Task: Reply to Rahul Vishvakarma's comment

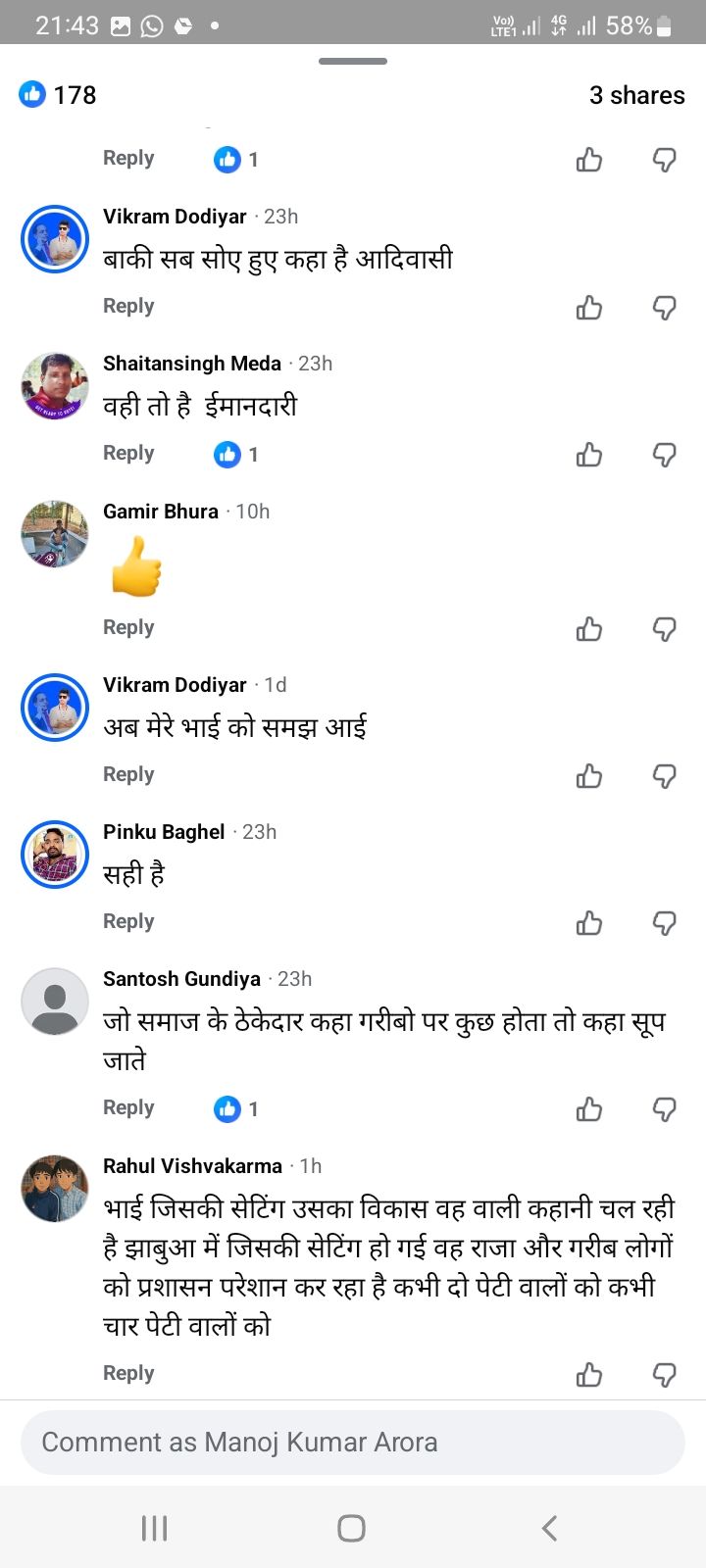Action: click(x=128, y=1373)
